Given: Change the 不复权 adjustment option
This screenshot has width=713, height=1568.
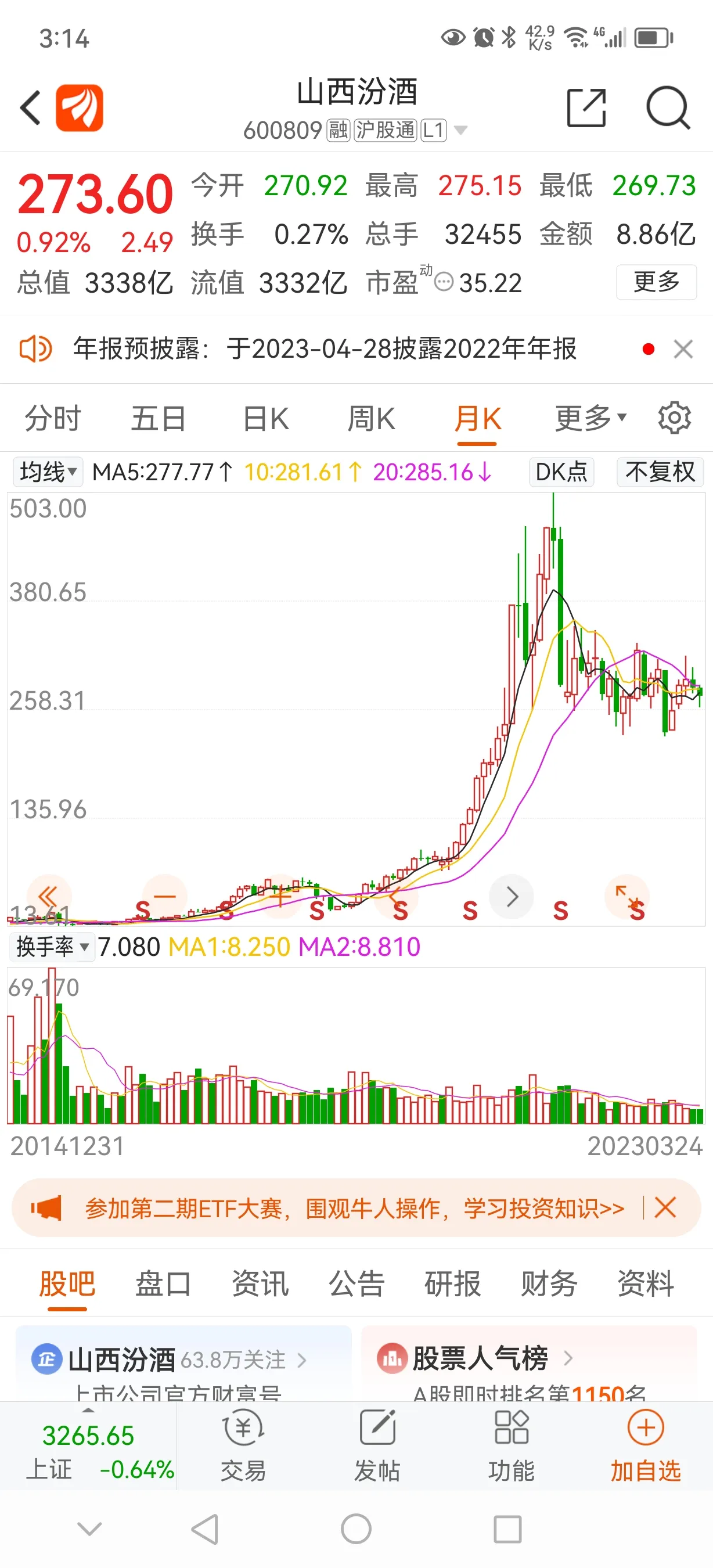Looking at the screenshot, I should coord(660,472).
